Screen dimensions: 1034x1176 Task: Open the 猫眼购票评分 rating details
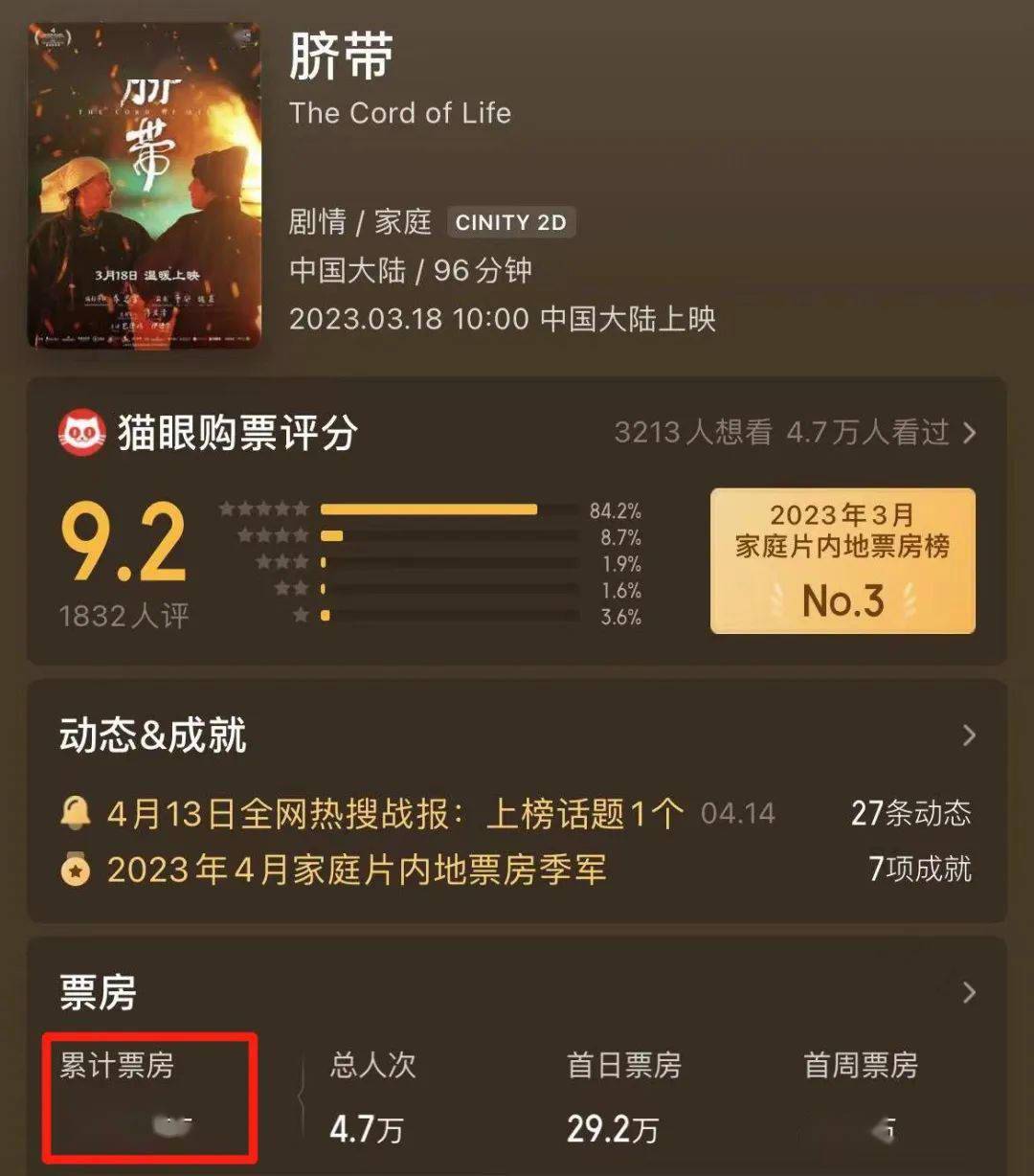pos(968,433)
